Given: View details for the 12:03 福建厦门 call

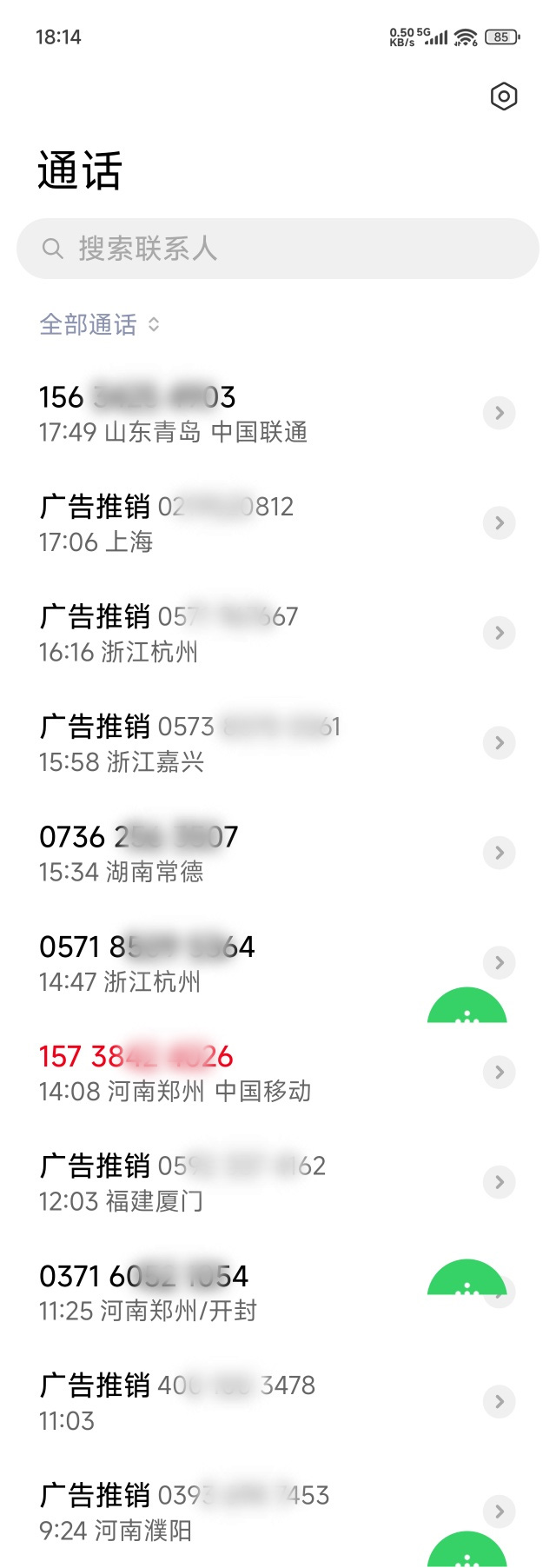Looking at the screenshot, I should pos(500,1182).
